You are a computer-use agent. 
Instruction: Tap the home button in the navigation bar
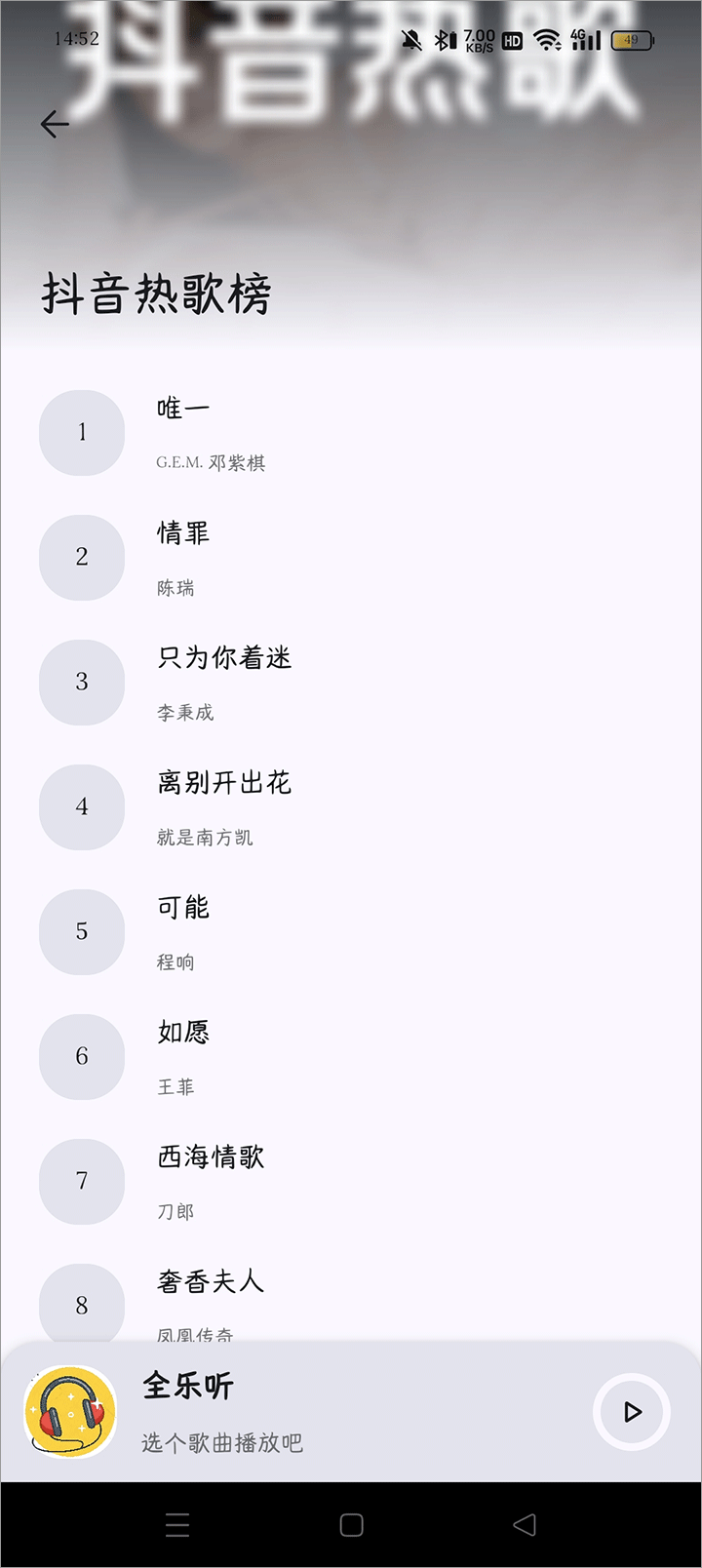pos(351,1524)
